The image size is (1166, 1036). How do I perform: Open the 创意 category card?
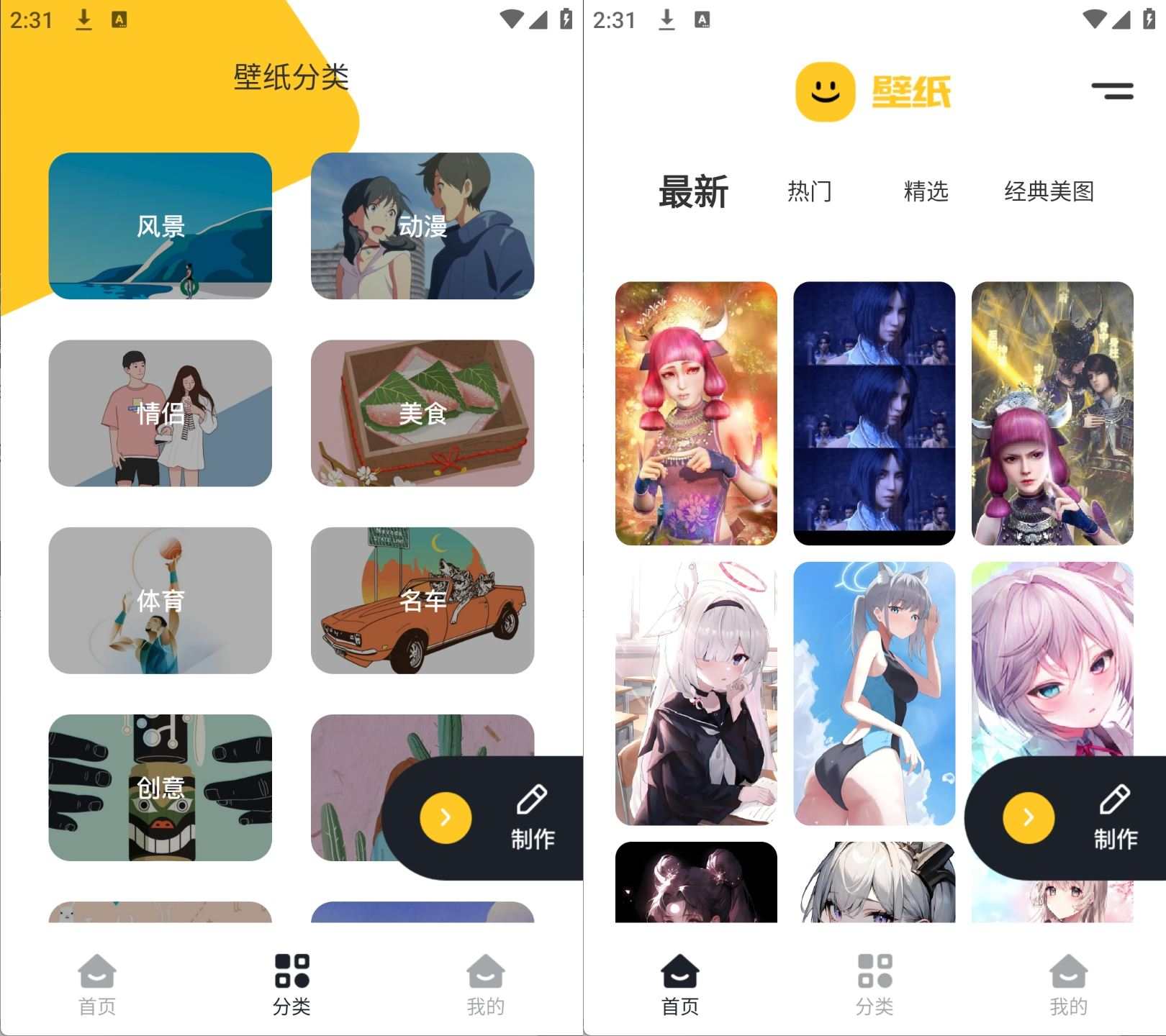click(x=160, y=787)
